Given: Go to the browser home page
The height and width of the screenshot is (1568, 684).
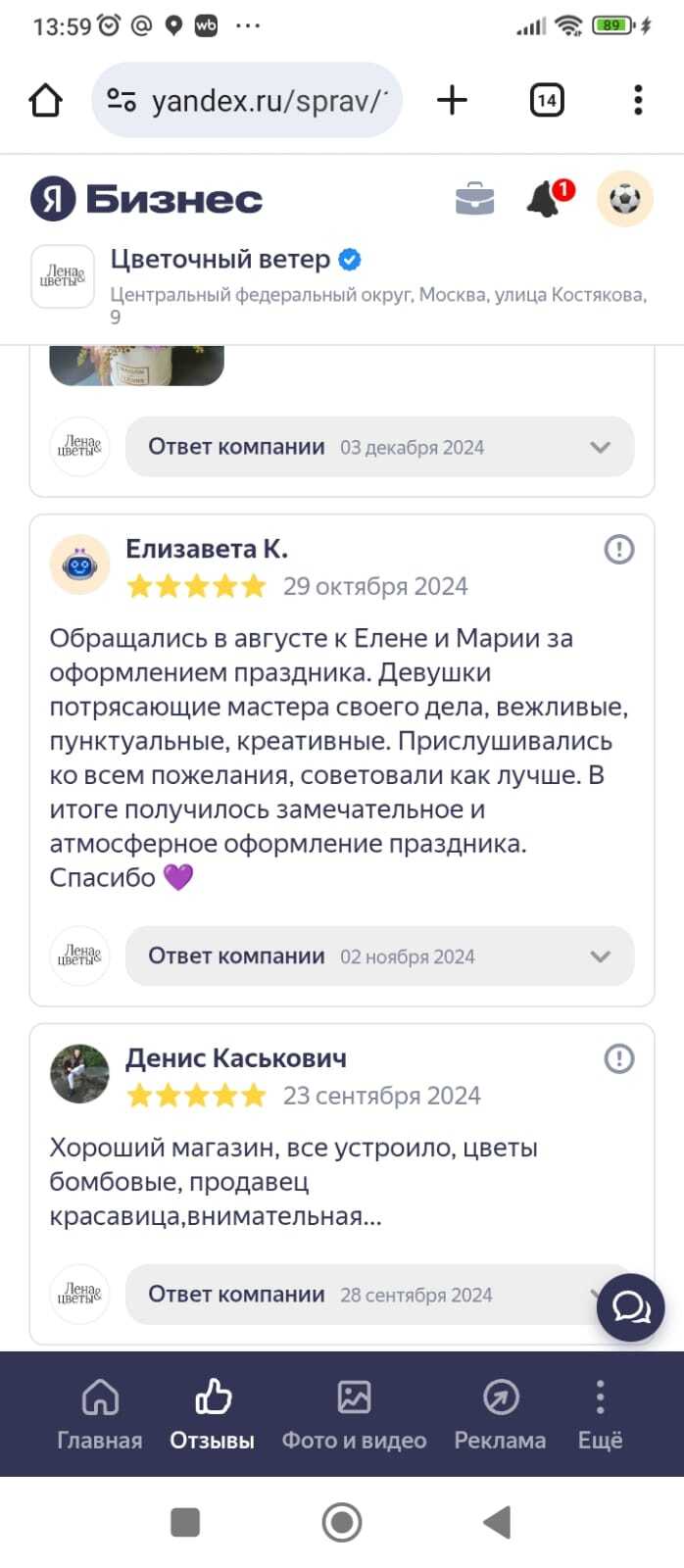Looking at the screenshot, I should (x=46, y=100).
